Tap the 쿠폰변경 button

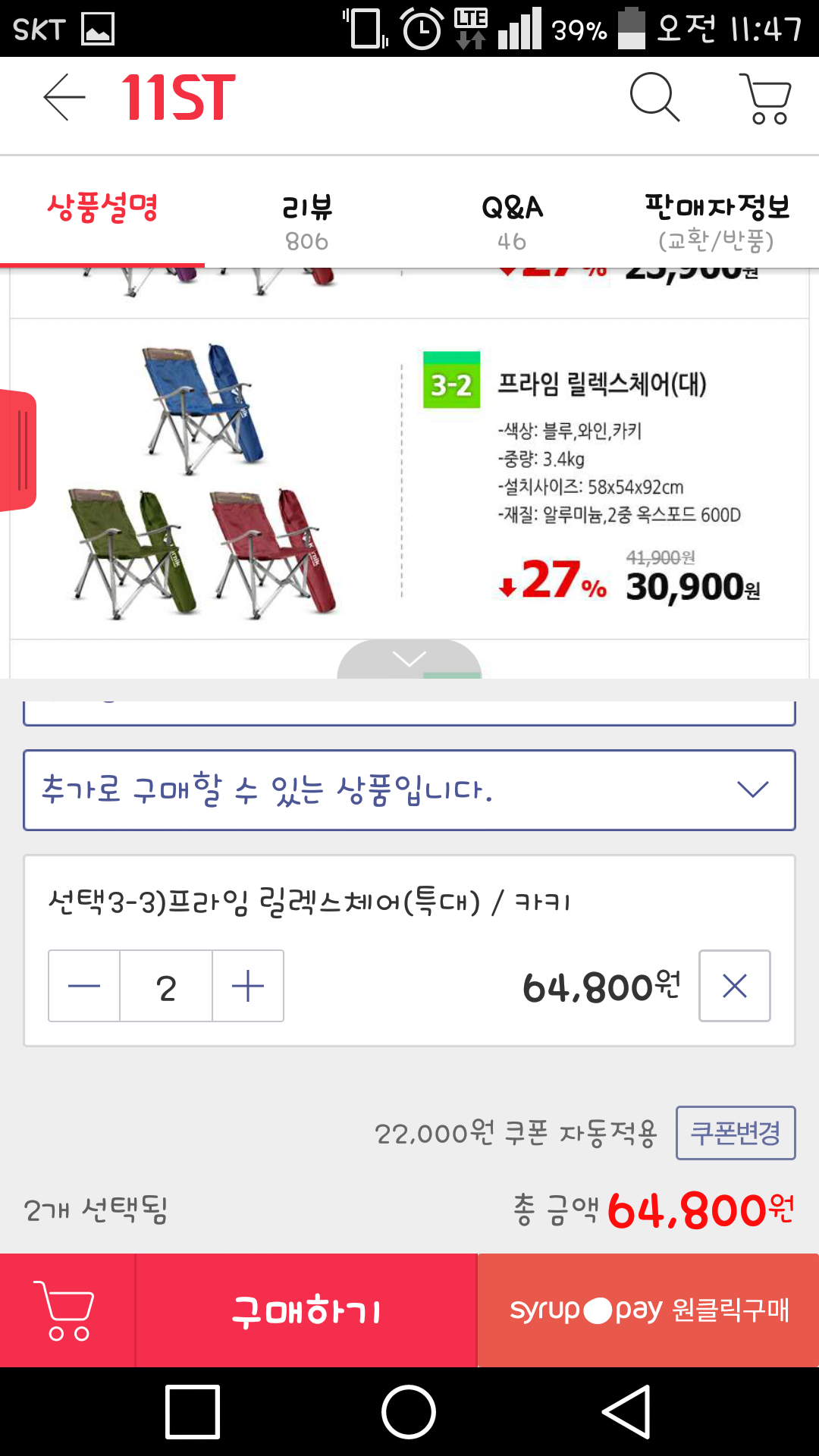tap(735, 1133)
